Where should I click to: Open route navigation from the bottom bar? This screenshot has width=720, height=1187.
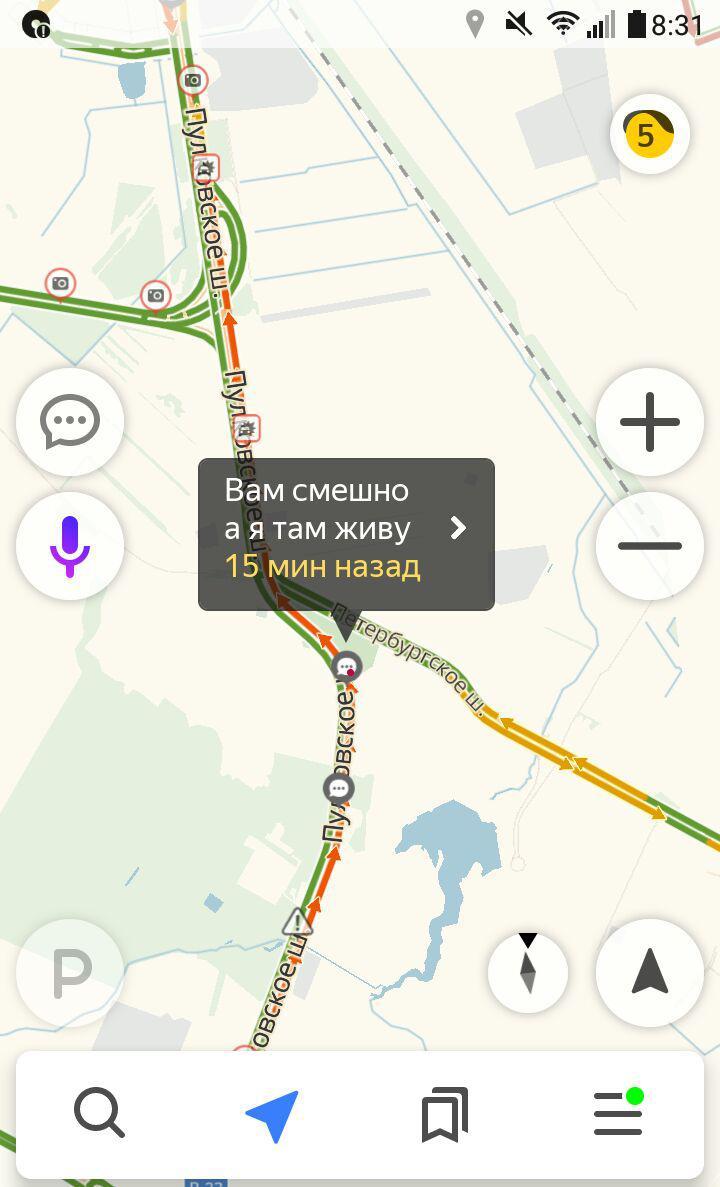(x=273, y=1115)
